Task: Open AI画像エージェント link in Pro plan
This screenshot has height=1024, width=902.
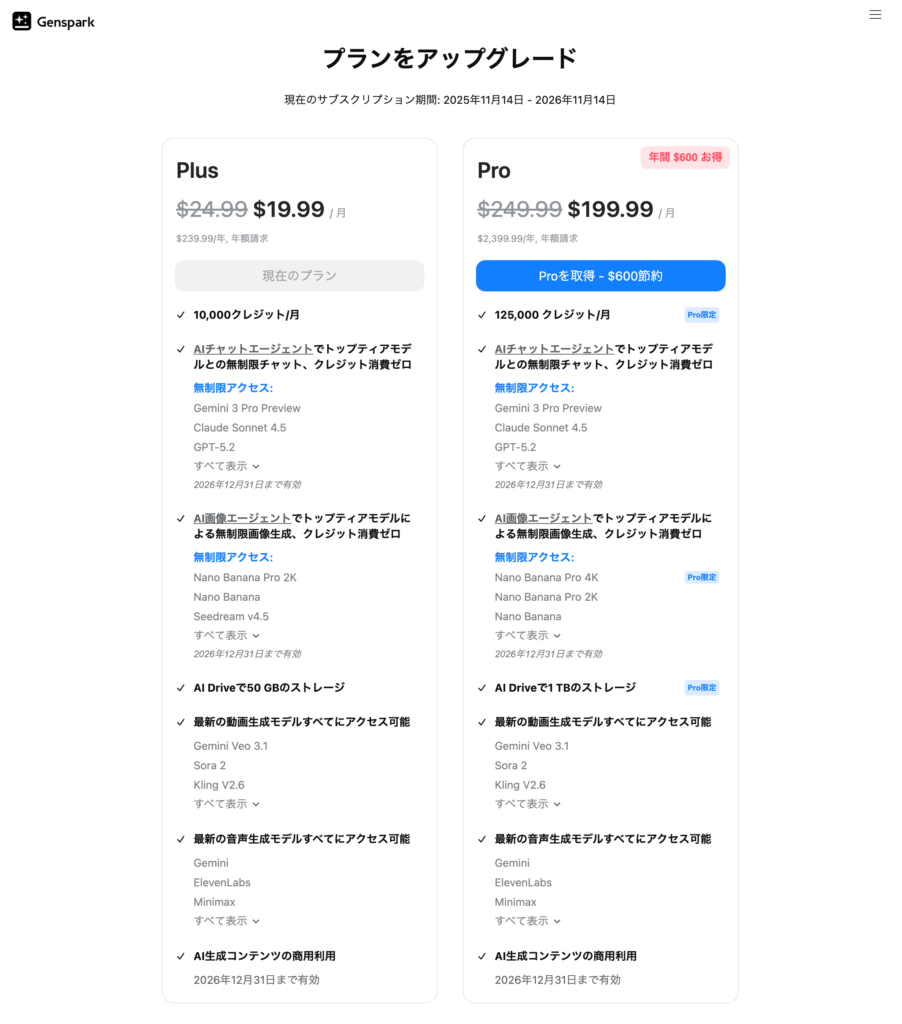Action: [x=543, y=518]
